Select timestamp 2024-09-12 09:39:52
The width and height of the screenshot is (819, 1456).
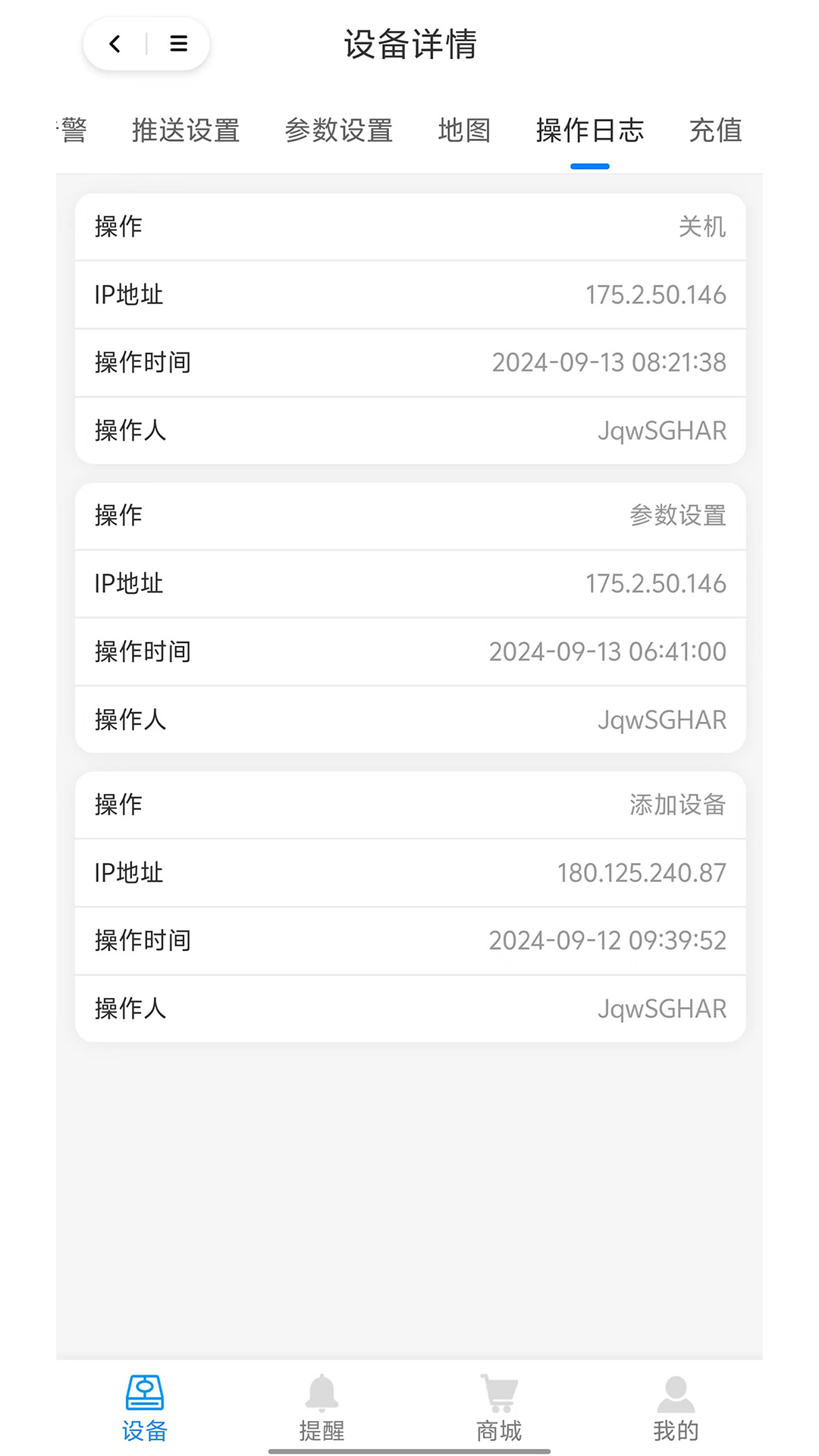607,940
